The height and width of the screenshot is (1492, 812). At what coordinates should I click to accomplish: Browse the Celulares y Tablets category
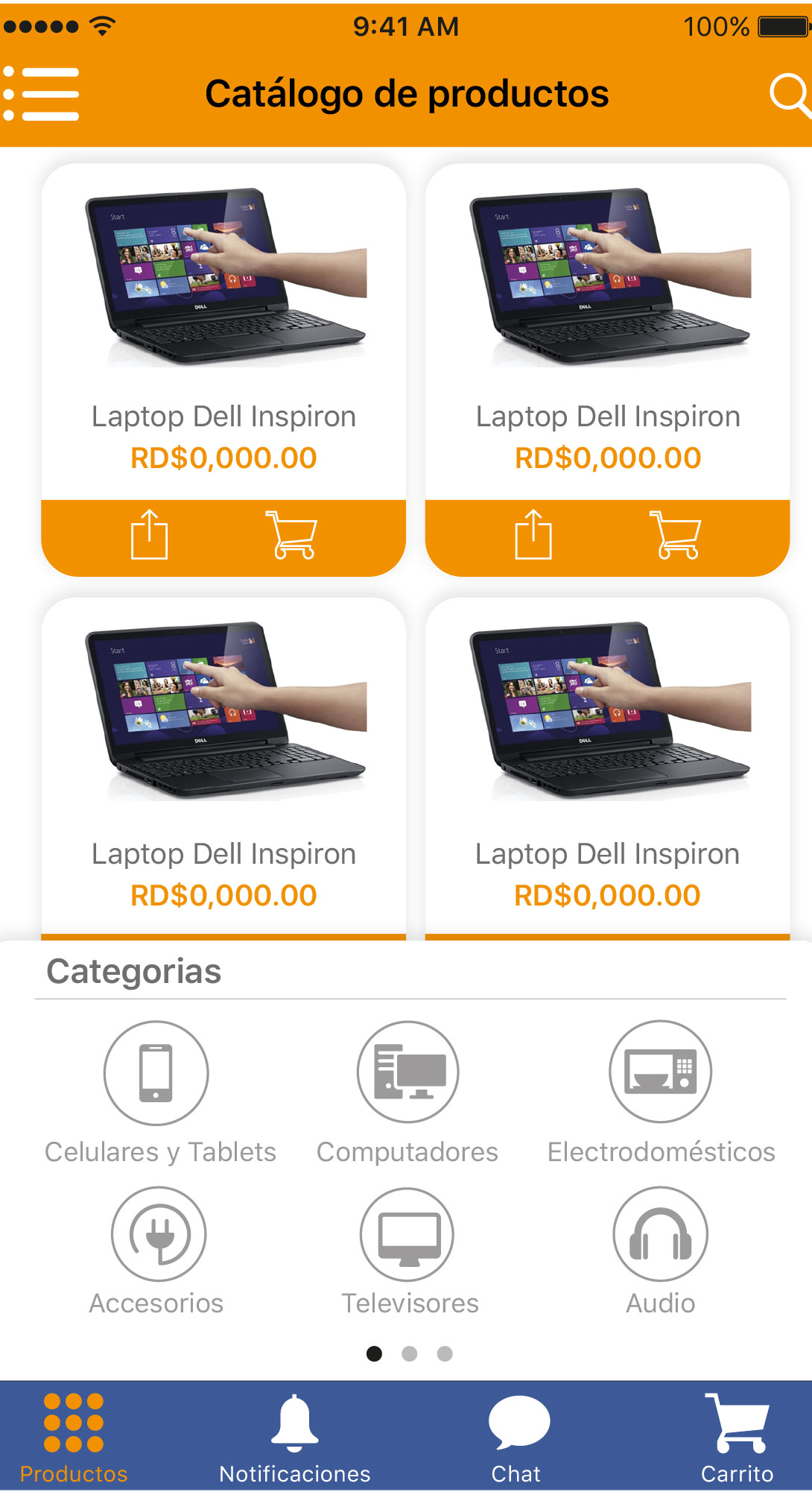pos(159,1092)
